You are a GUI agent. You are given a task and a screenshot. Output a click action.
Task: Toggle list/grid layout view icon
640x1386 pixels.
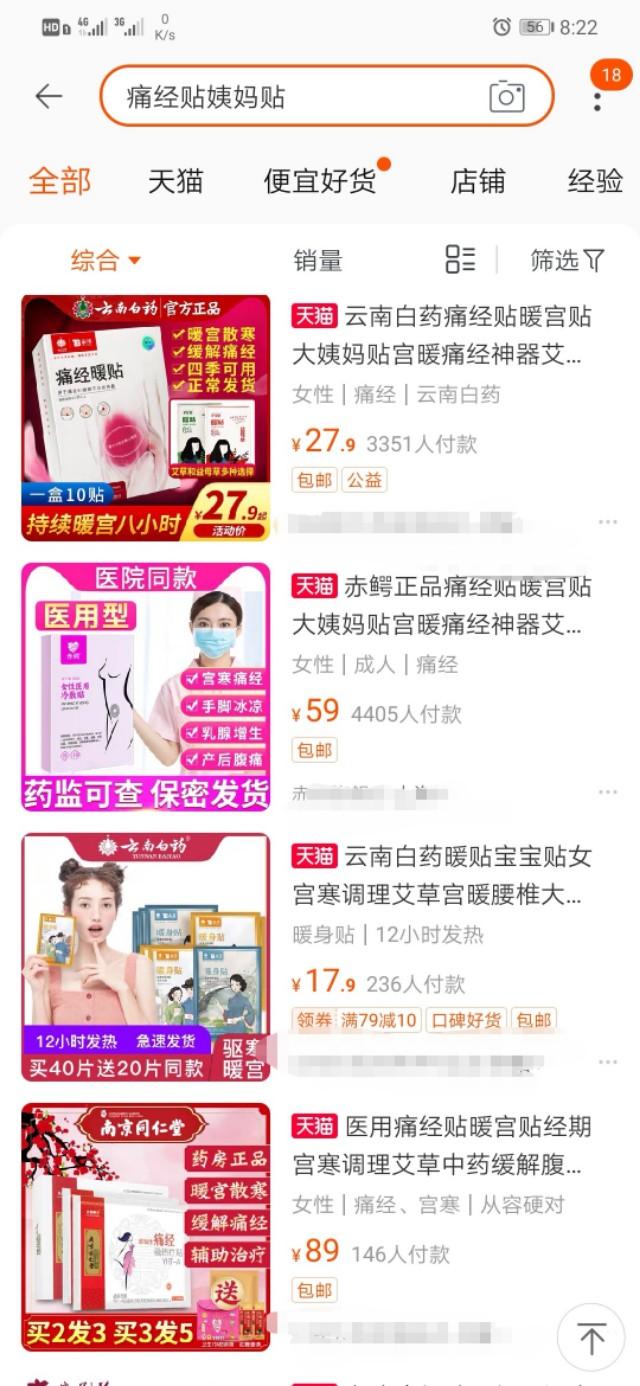click(x=460, y=260)
